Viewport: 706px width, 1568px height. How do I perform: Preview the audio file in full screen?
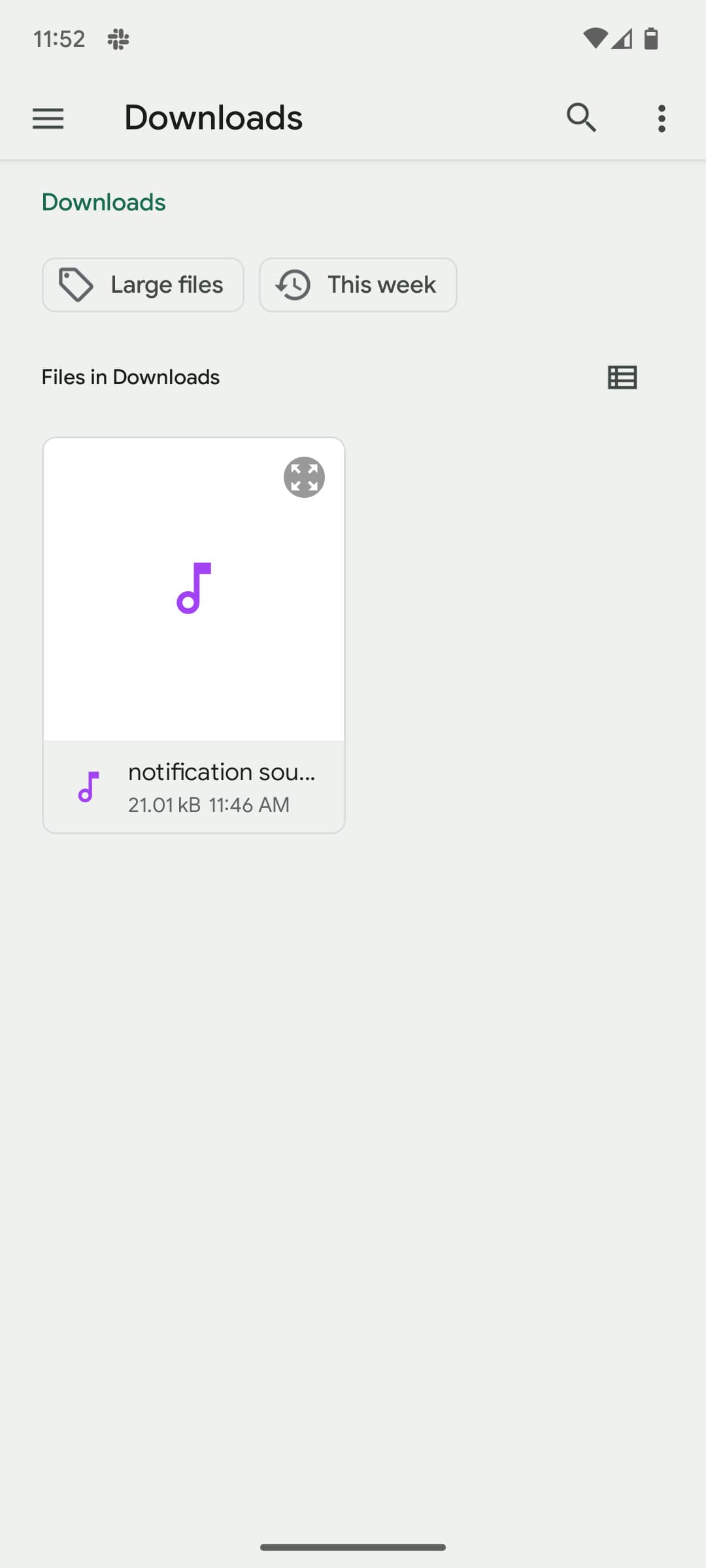pyautogui.click(x=304, y=477)
